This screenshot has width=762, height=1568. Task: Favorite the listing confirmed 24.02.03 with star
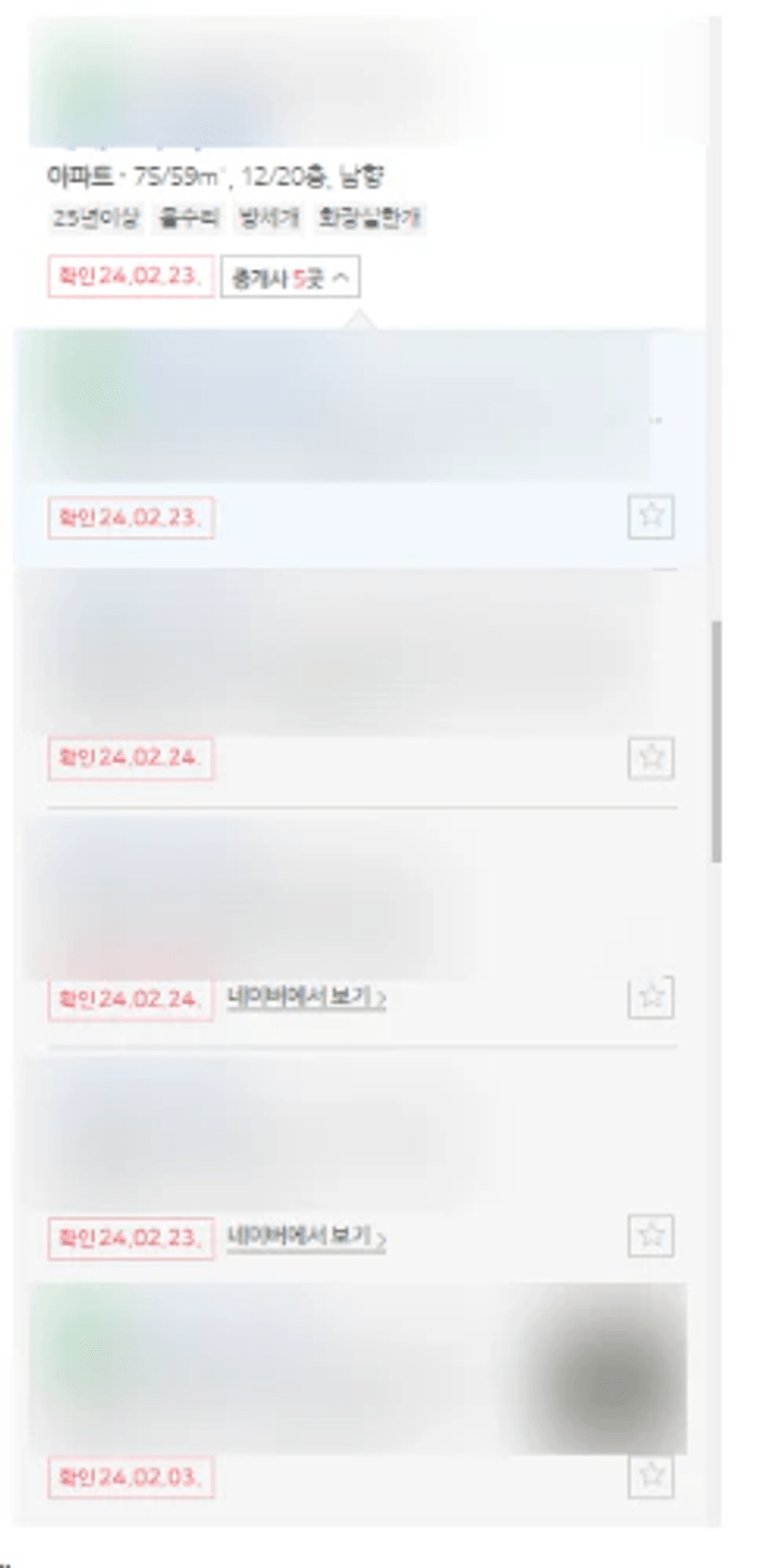[x=651, y=1475]
